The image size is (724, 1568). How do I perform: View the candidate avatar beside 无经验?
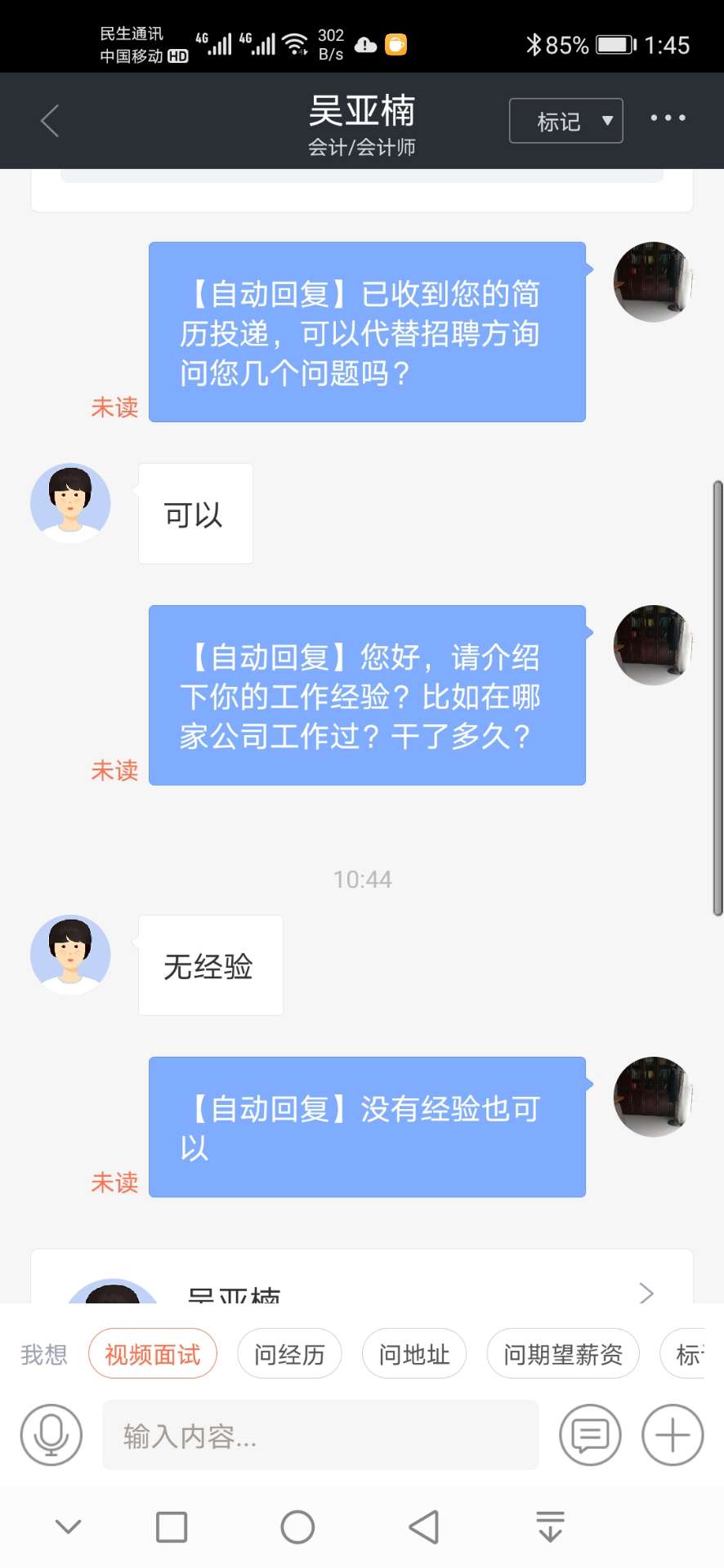click(70, 955)
